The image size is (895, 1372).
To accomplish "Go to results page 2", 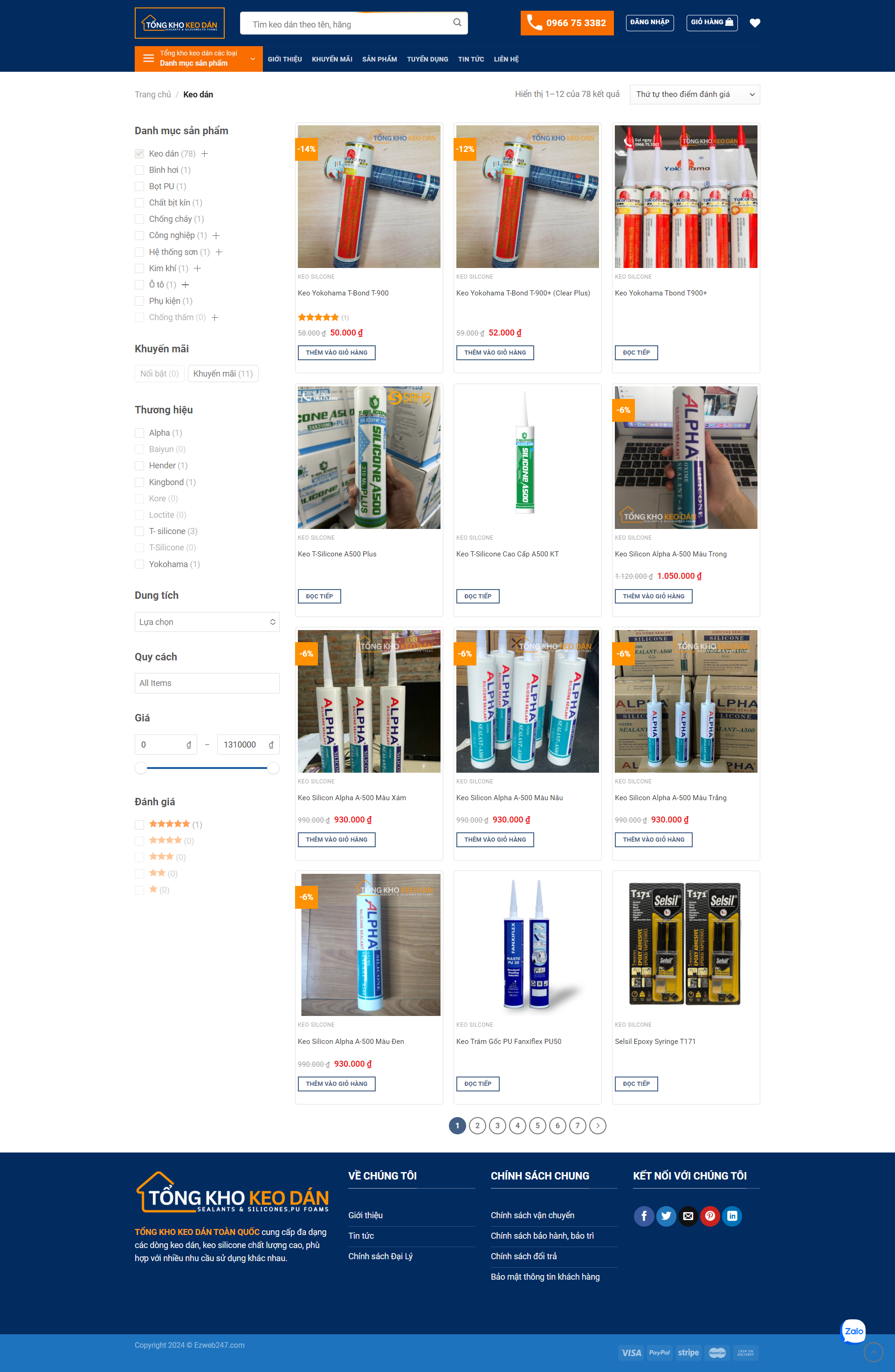I will [477, 1125].
